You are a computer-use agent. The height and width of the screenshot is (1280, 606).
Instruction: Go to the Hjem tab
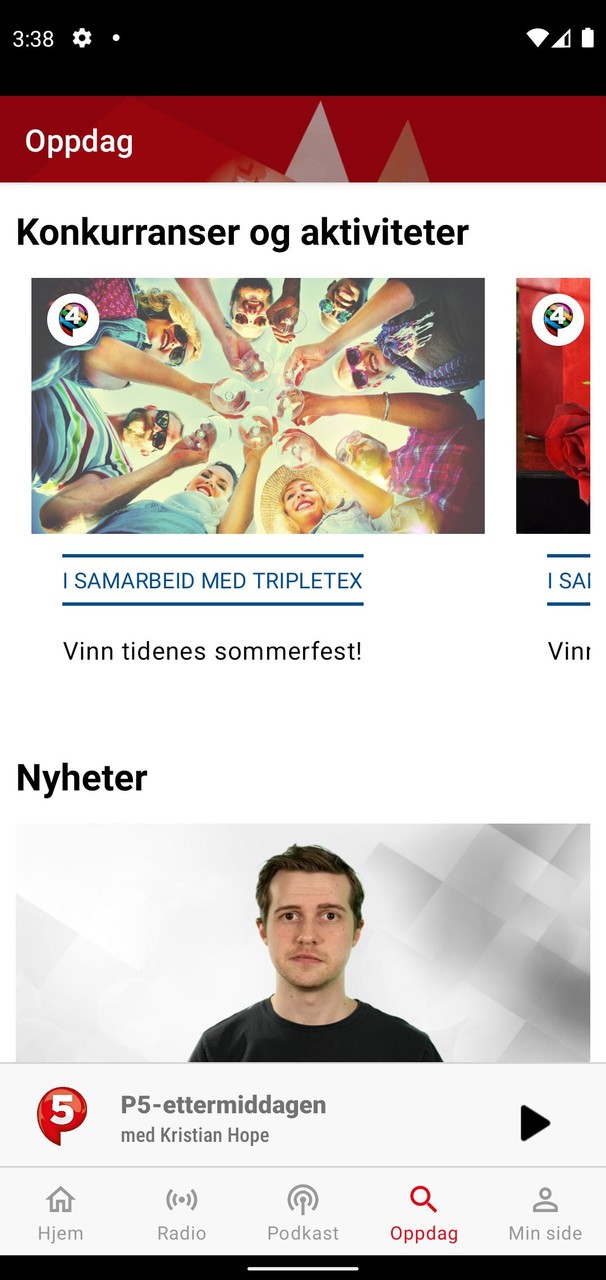pyautogui.click(x=61, y=1212)
